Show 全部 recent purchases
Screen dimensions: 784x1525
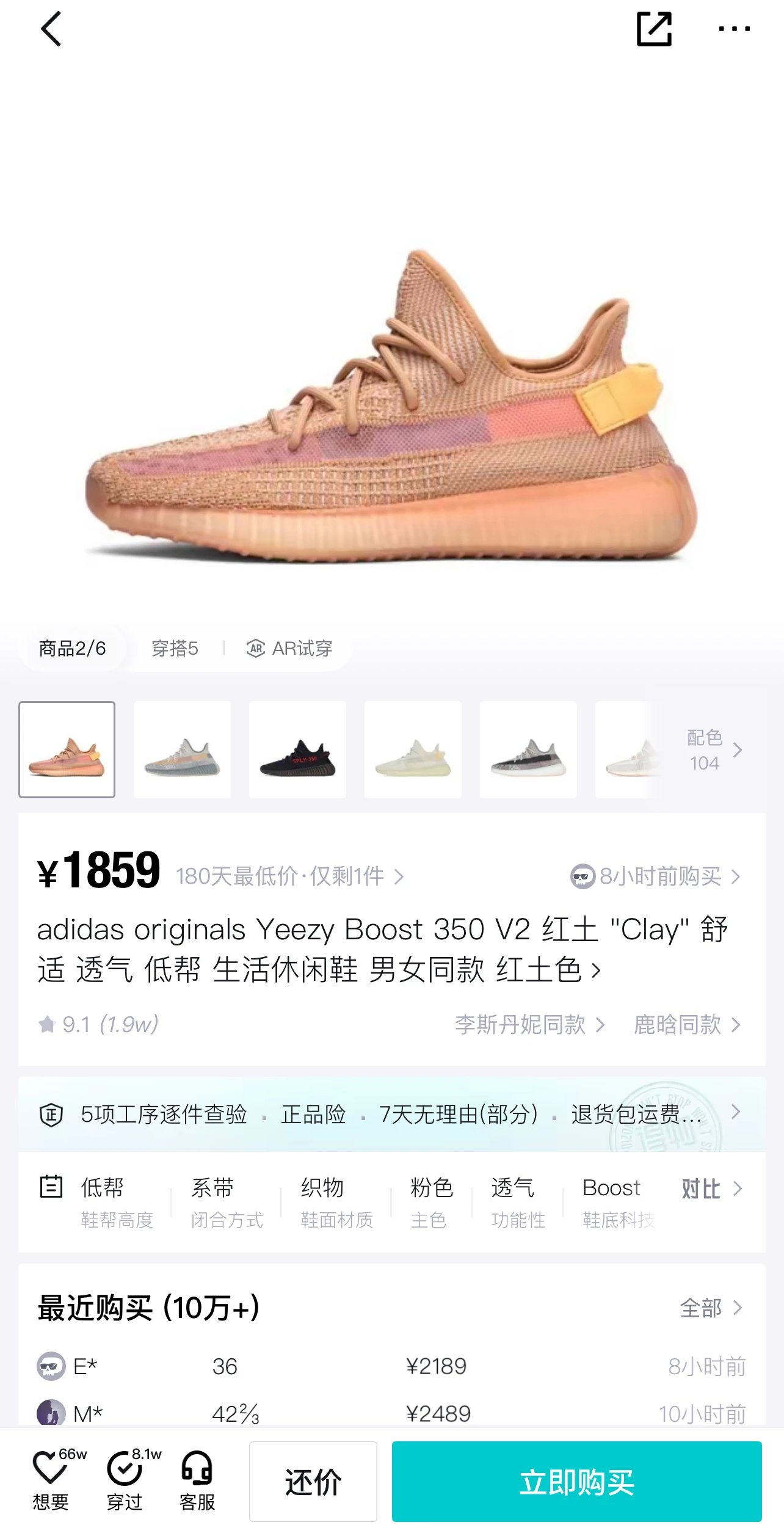click(x=711, y=1308)
